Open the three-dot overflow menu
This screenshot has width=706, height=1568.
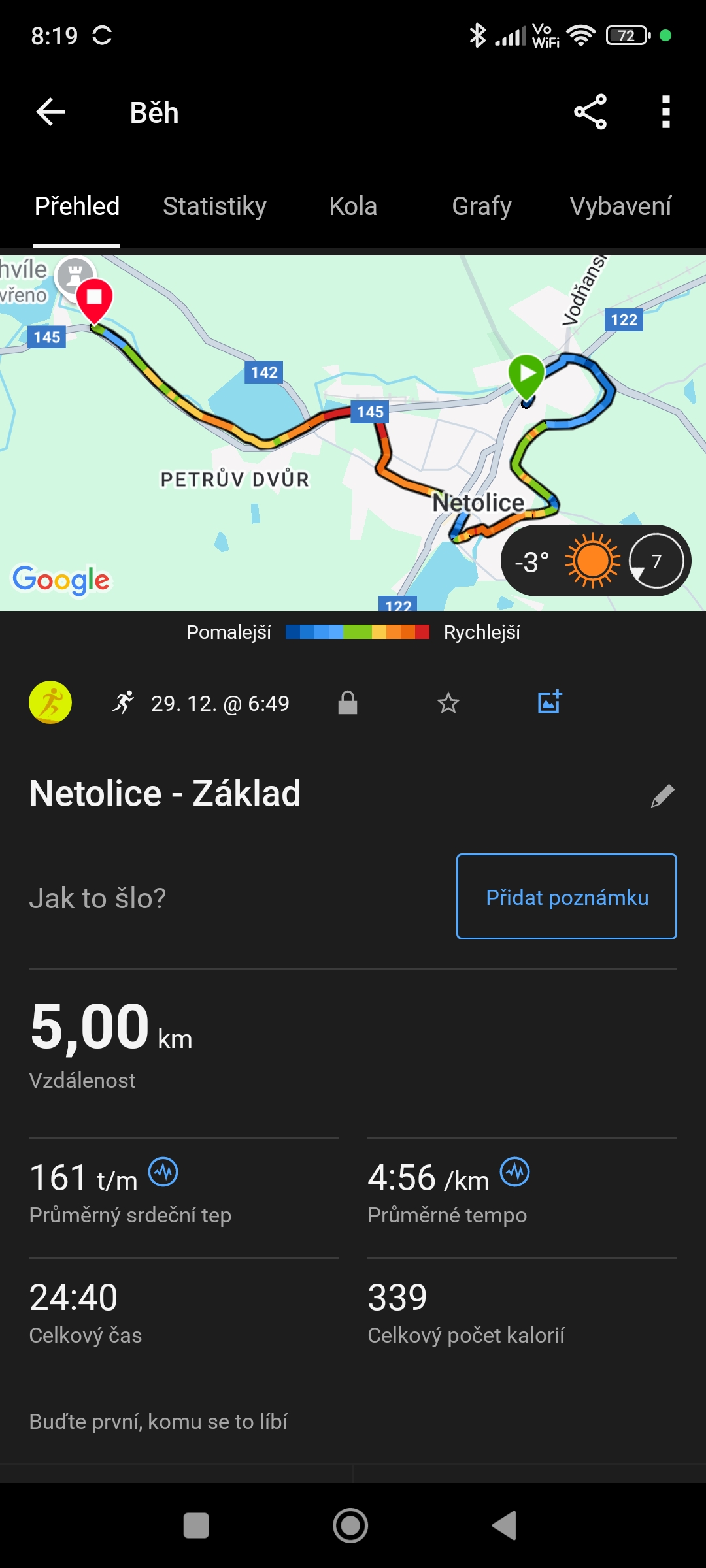coord(665,112)
